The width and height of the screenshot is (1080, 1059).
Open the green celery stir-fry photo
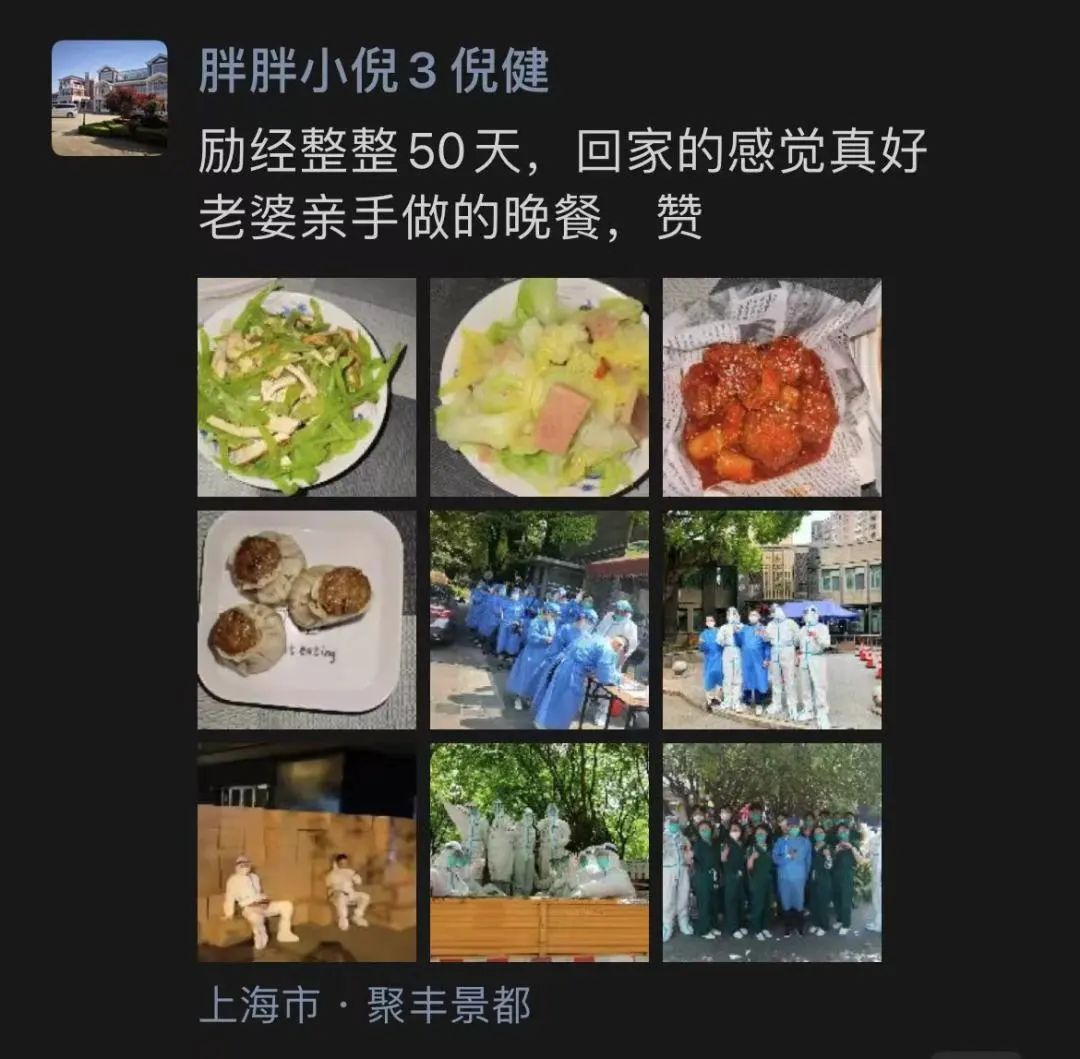click(306, 387)
